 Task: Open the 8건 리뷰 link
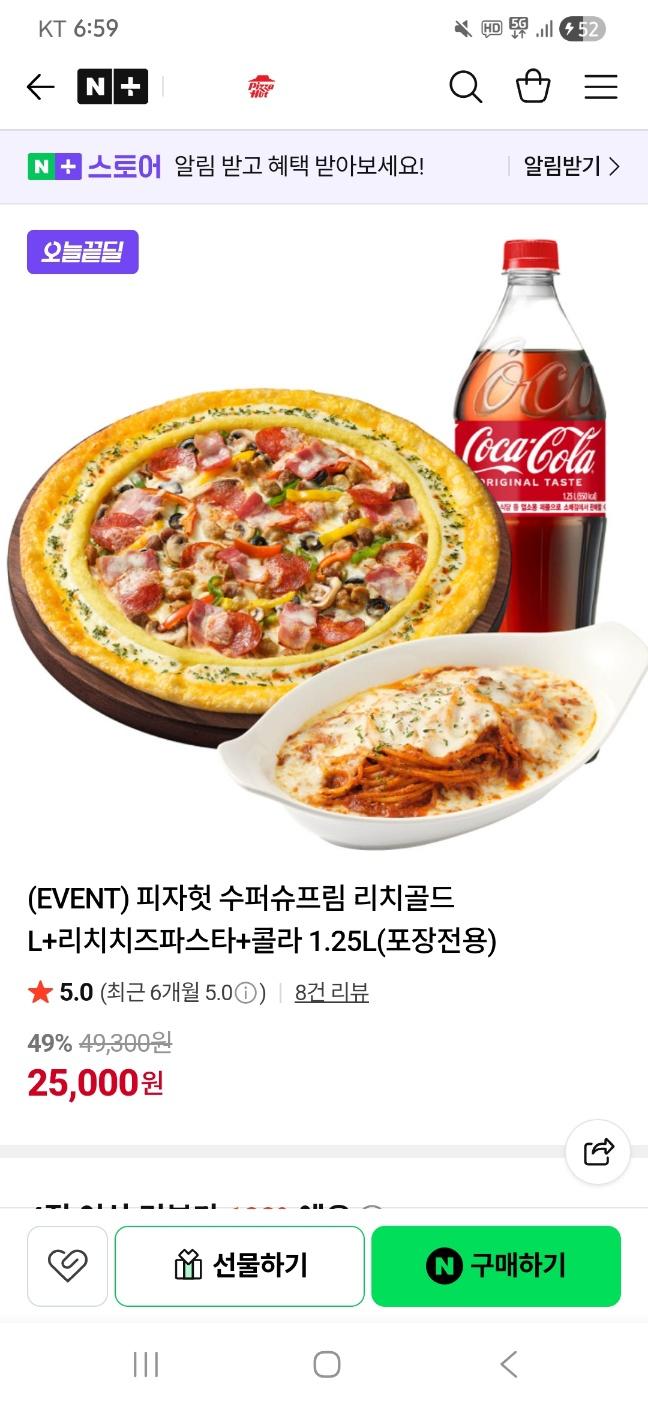(x=331, y=993)
